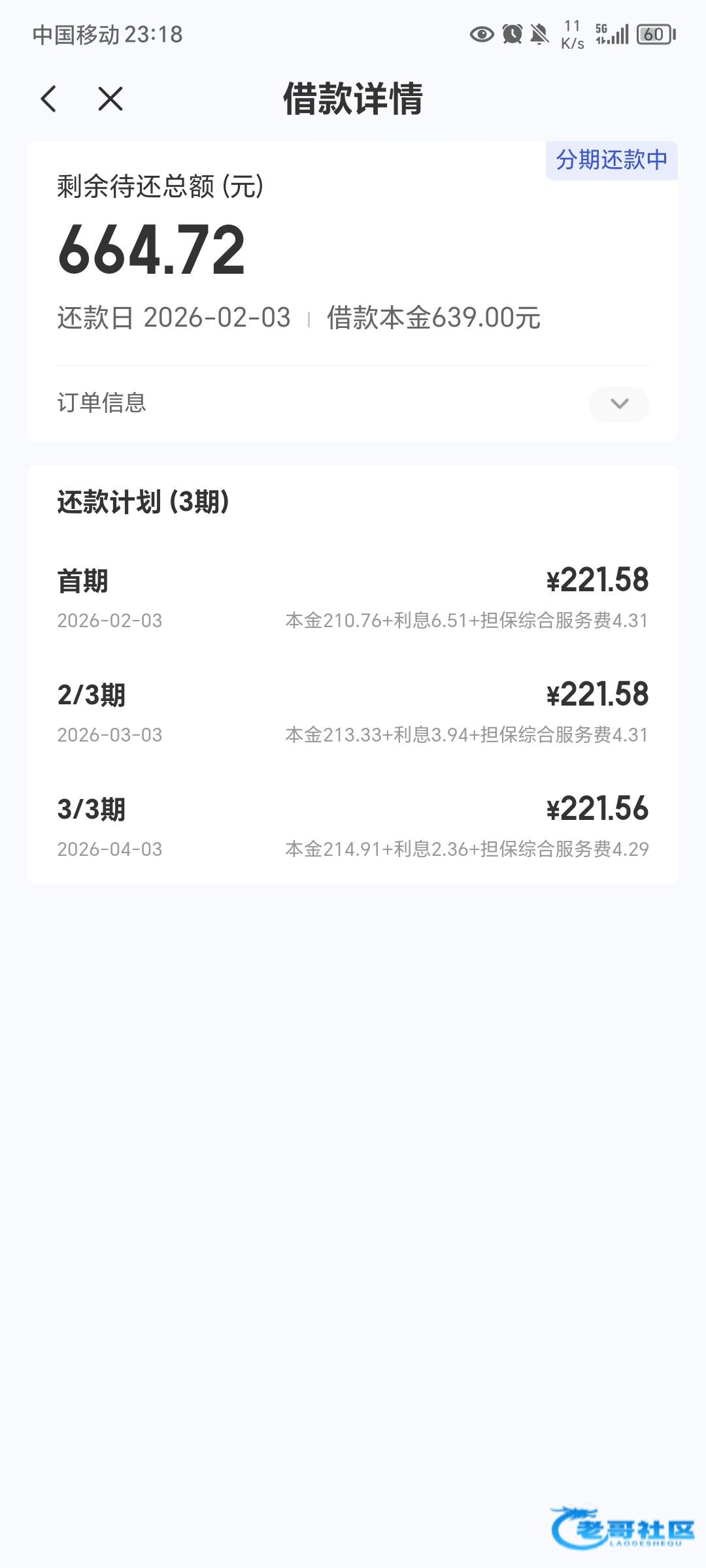Expand the 订单信息 section
The height and width of the screenshot is (1568, 706).
[x=618, y=404]
